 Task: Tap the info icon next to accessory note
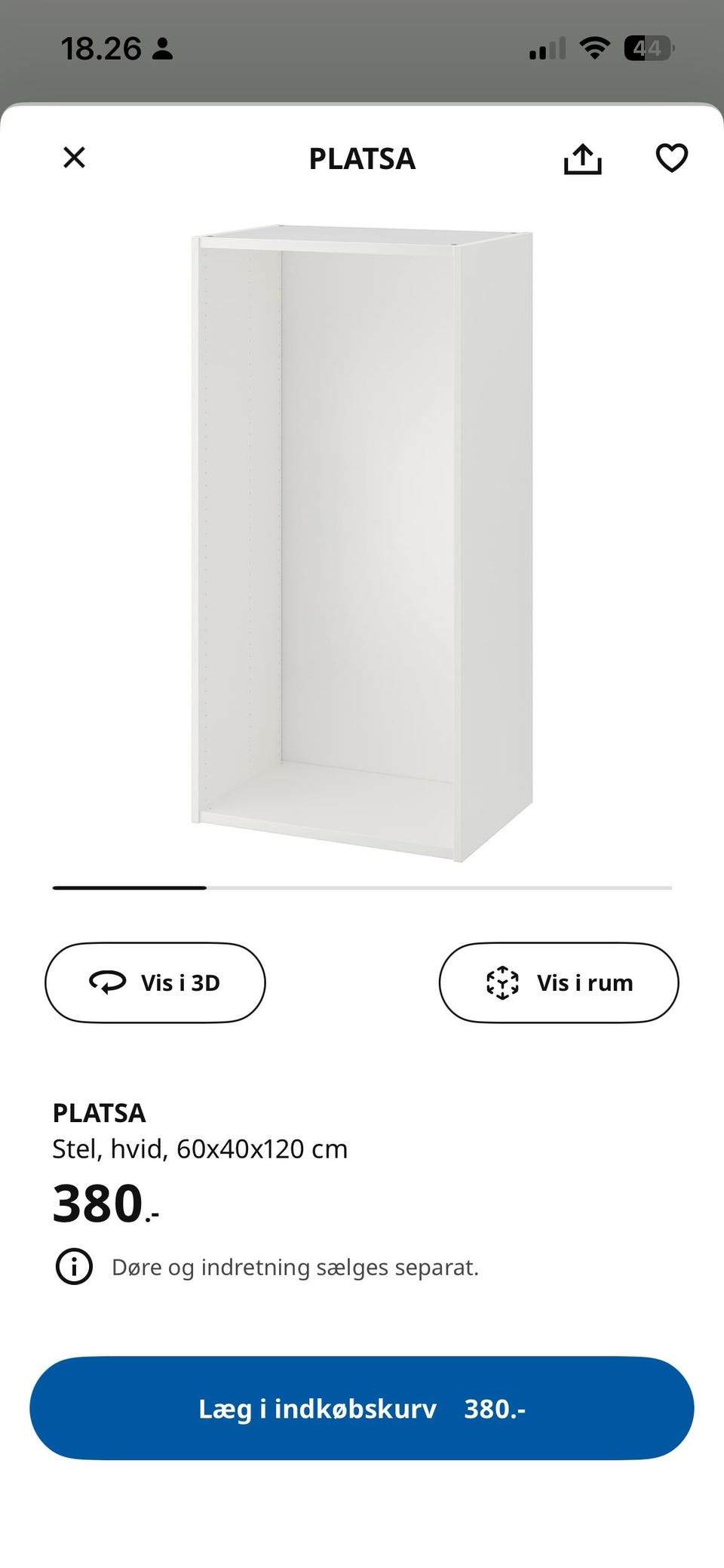[73, 1268]
